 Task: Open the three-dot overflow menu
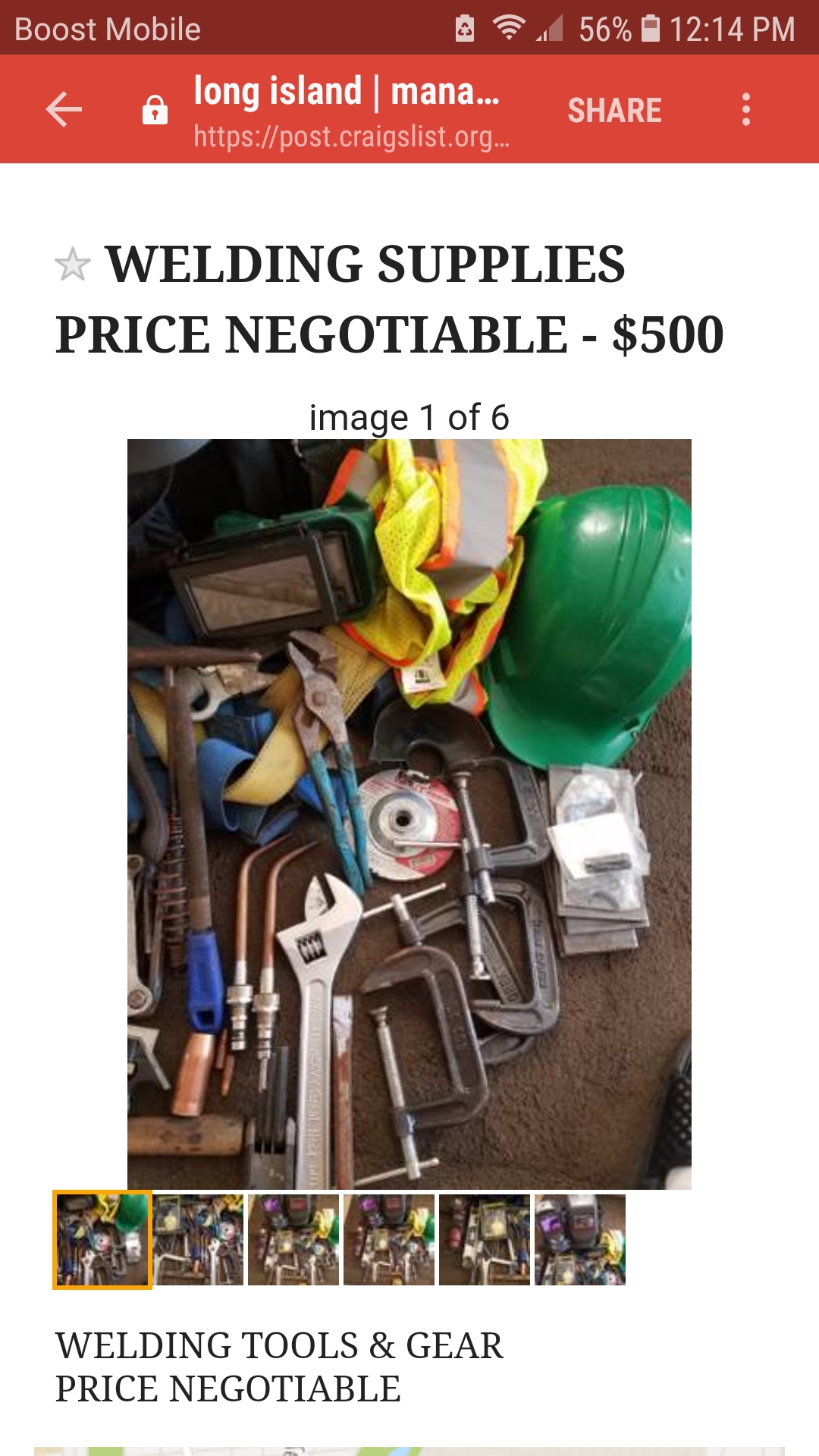pyautogui.click(x=746, y=110)
